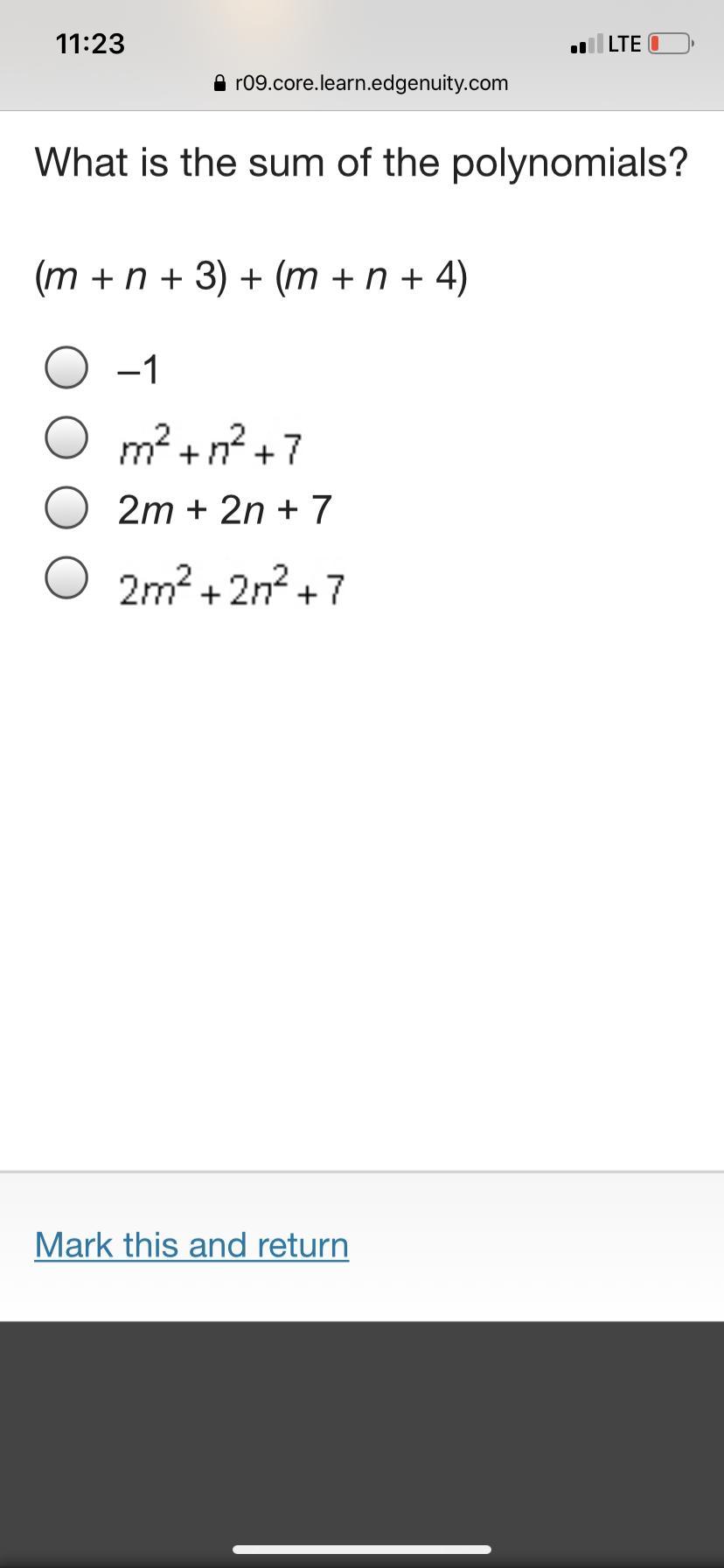The image size is (724, 1568).
Task: Tap the r09.core.learn.edgenuity.com address bar
Action: (x=362, y=83)
